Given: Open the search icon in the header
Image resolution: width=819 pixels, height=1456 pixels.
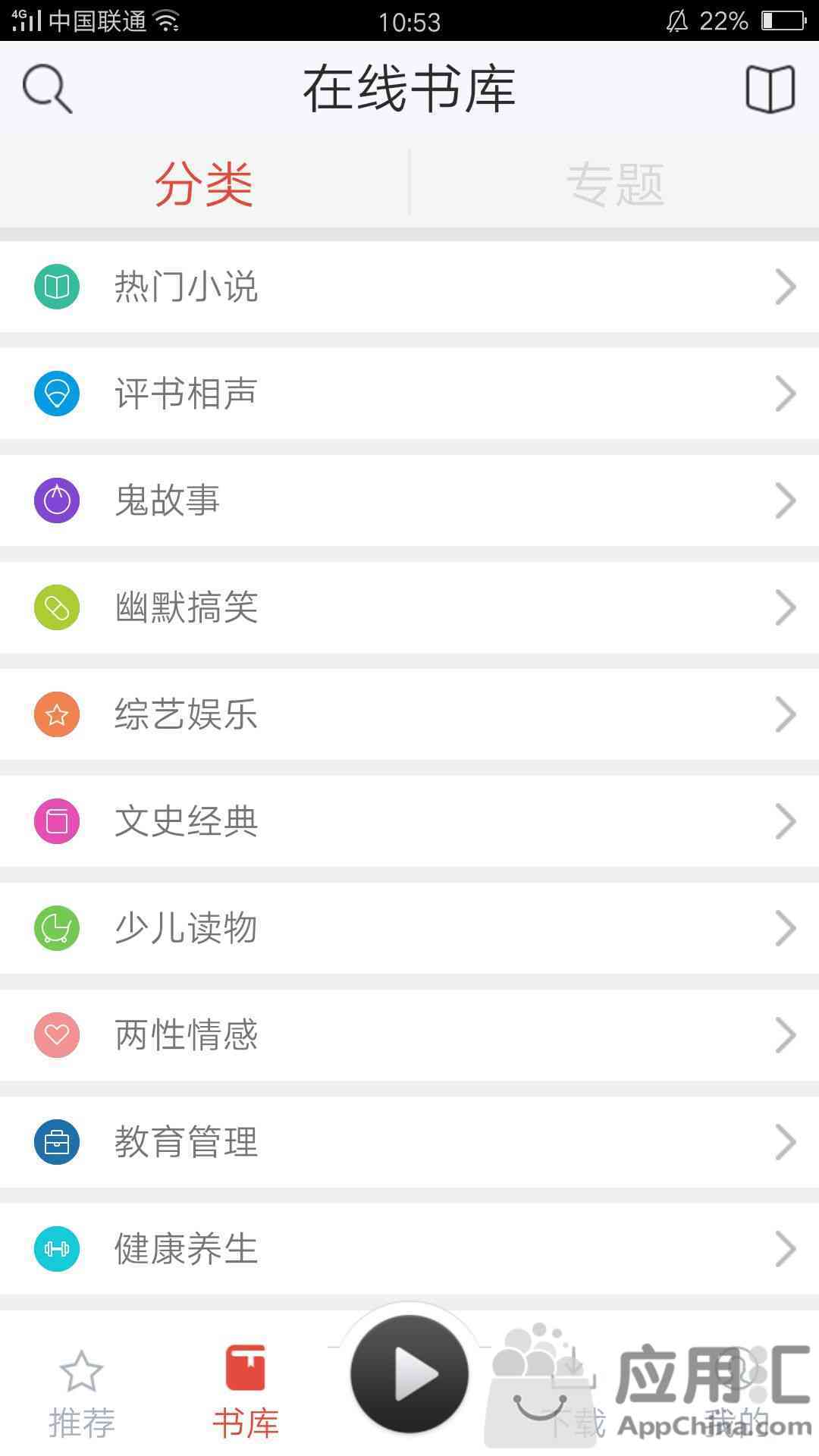Looking at the screenshot, I should click(47, 89).
